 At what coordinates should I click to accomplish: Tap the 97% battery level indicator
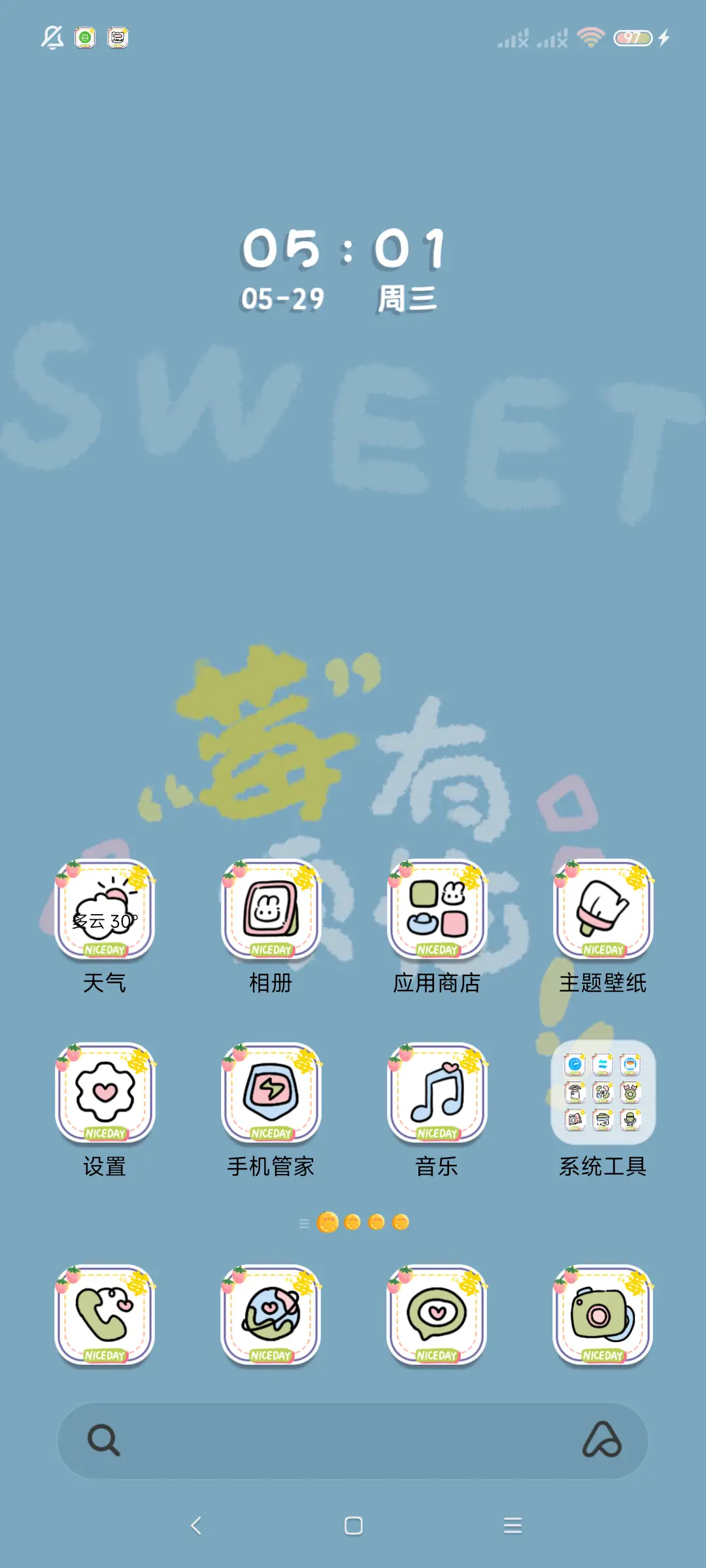click(632, 39)
